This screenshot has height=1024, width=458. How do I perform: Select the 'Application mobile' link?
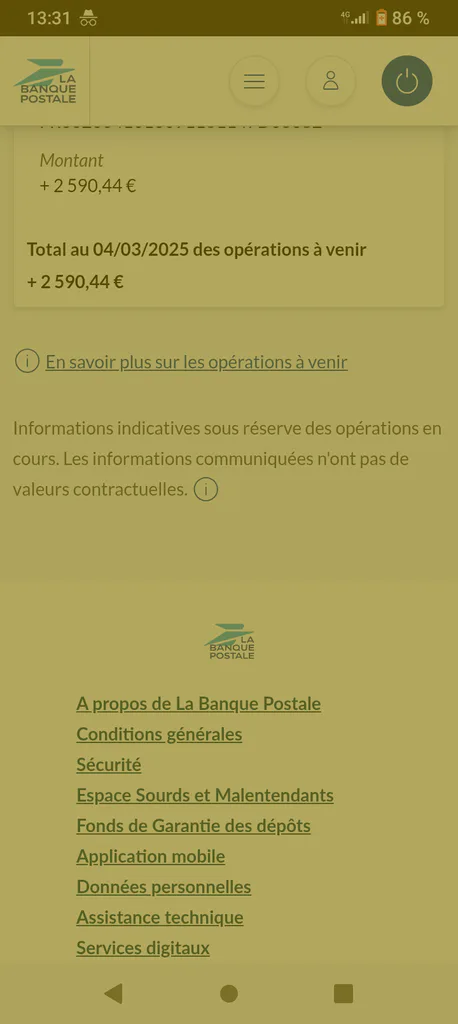tap(151, 856)
